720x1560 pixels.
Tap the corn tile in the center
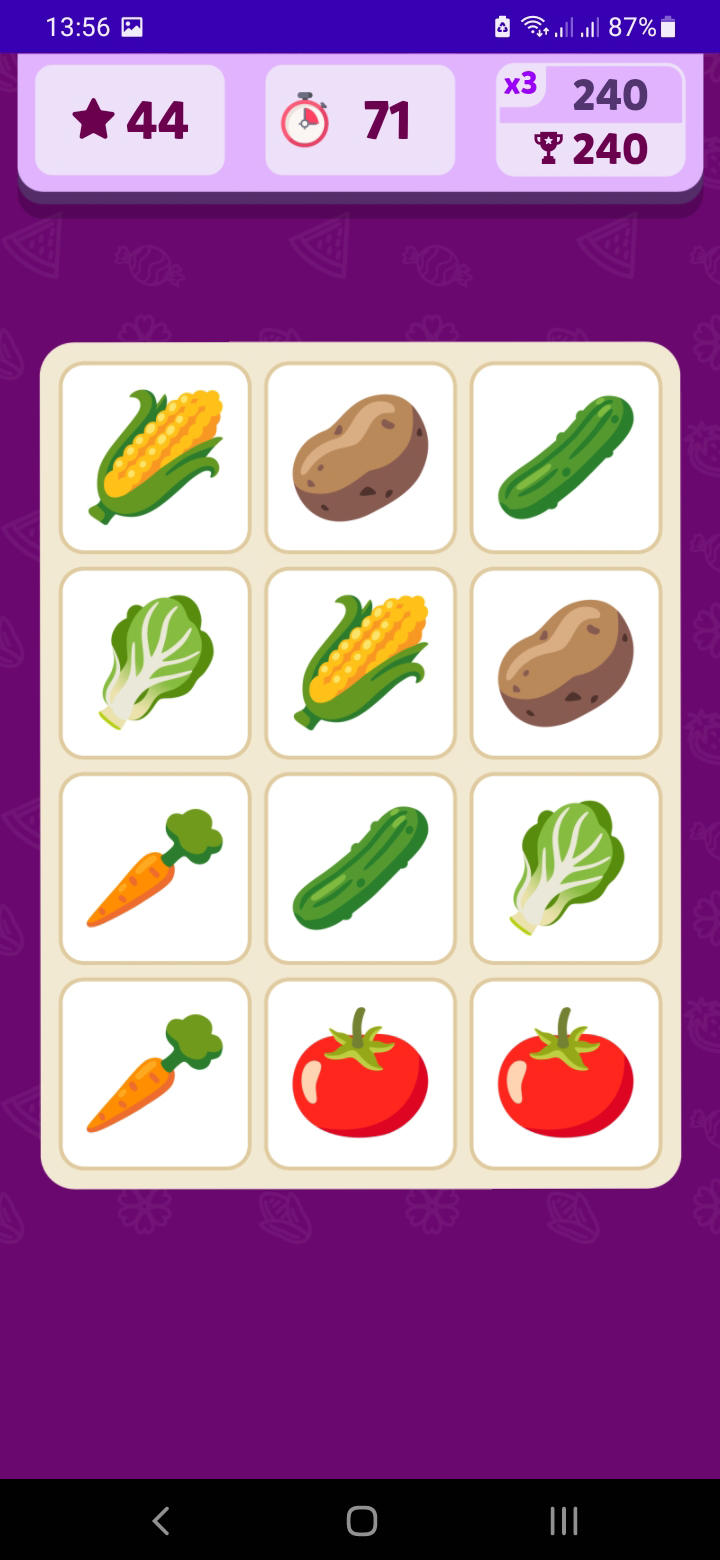(360, 663)
